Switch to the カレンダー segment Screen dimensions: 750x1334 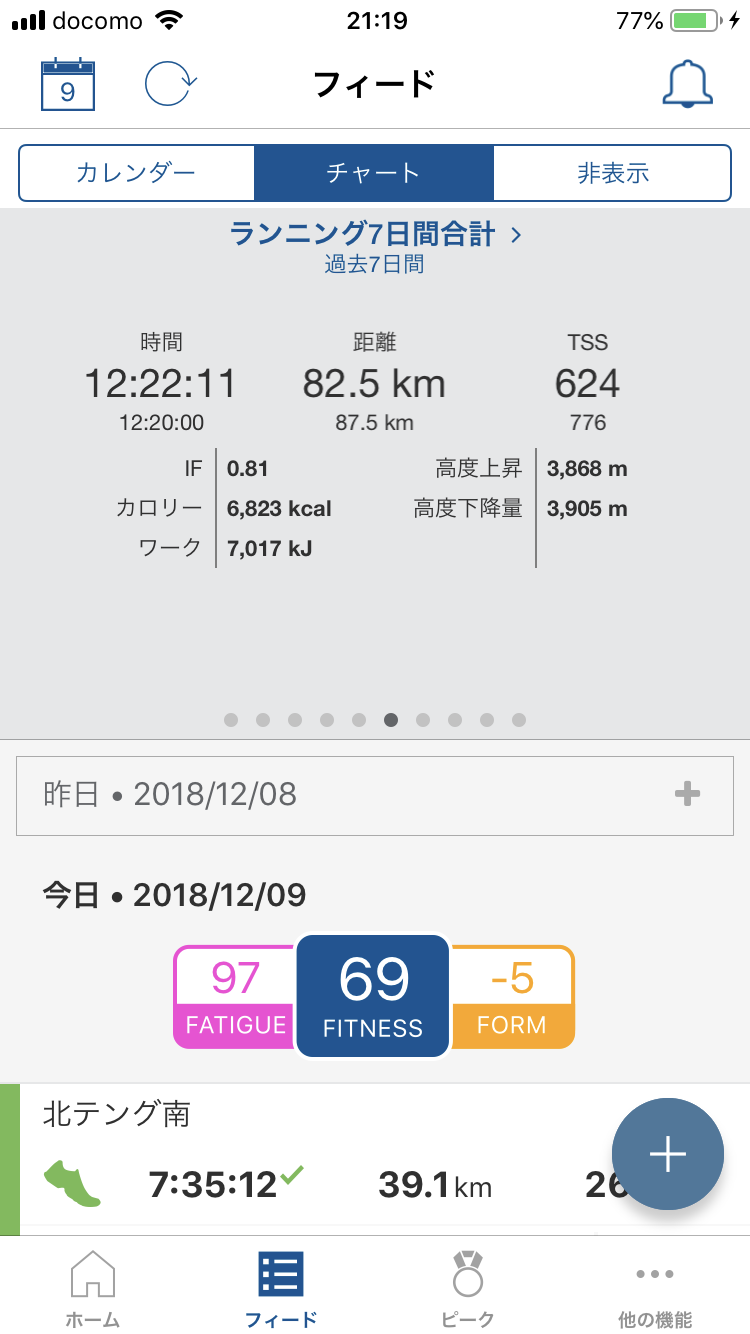coord(136,173)
